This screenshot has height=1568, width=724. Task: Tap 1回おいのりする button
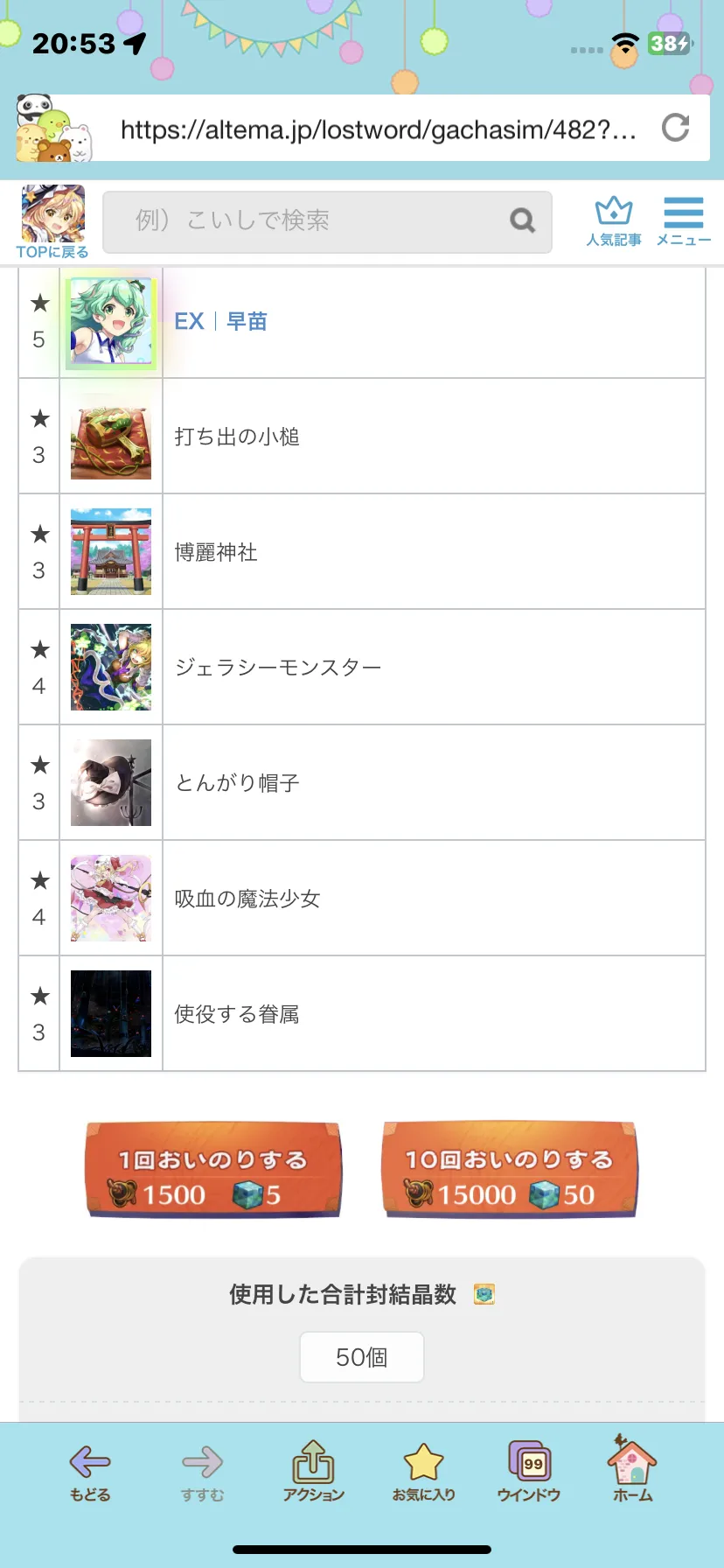pyautogui.click(x=212, y=1170)
